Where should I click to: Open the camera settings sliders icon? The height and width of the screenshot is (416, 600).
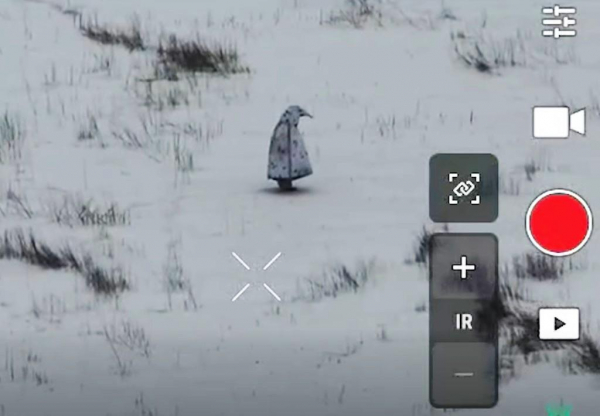pyautogui.click(x=559, y=22)
